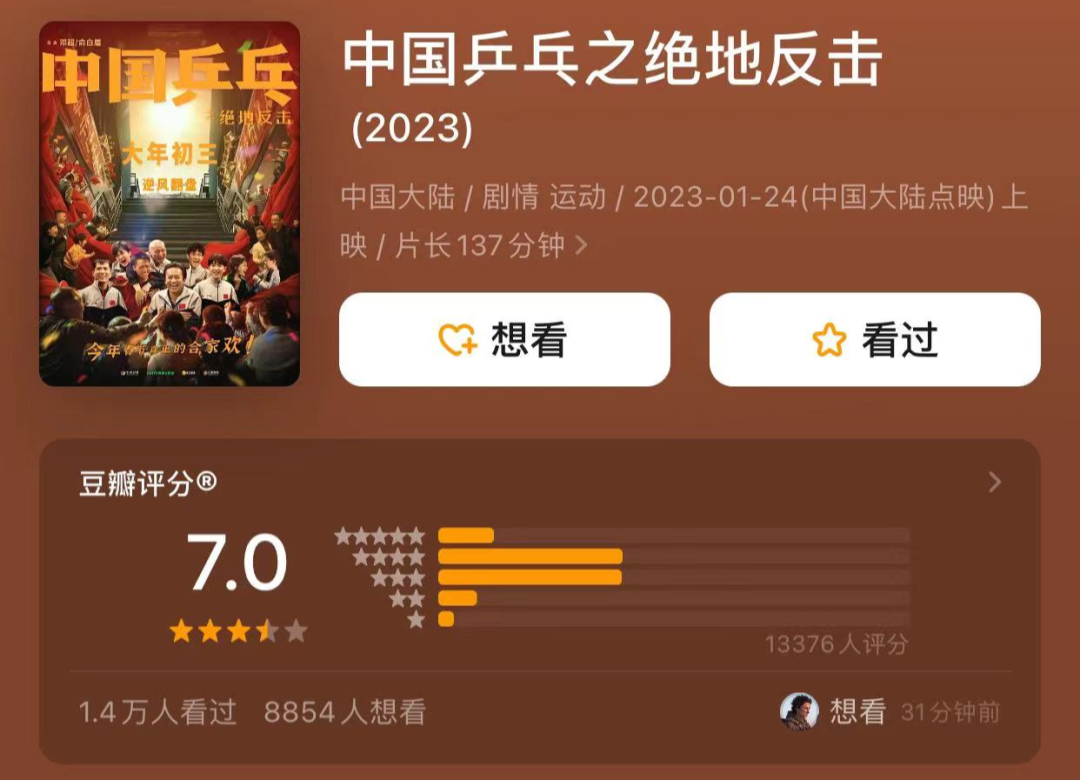The image size is (1080, 780).
Task: Open the movie poster image
Action: [x=169, y=204]
